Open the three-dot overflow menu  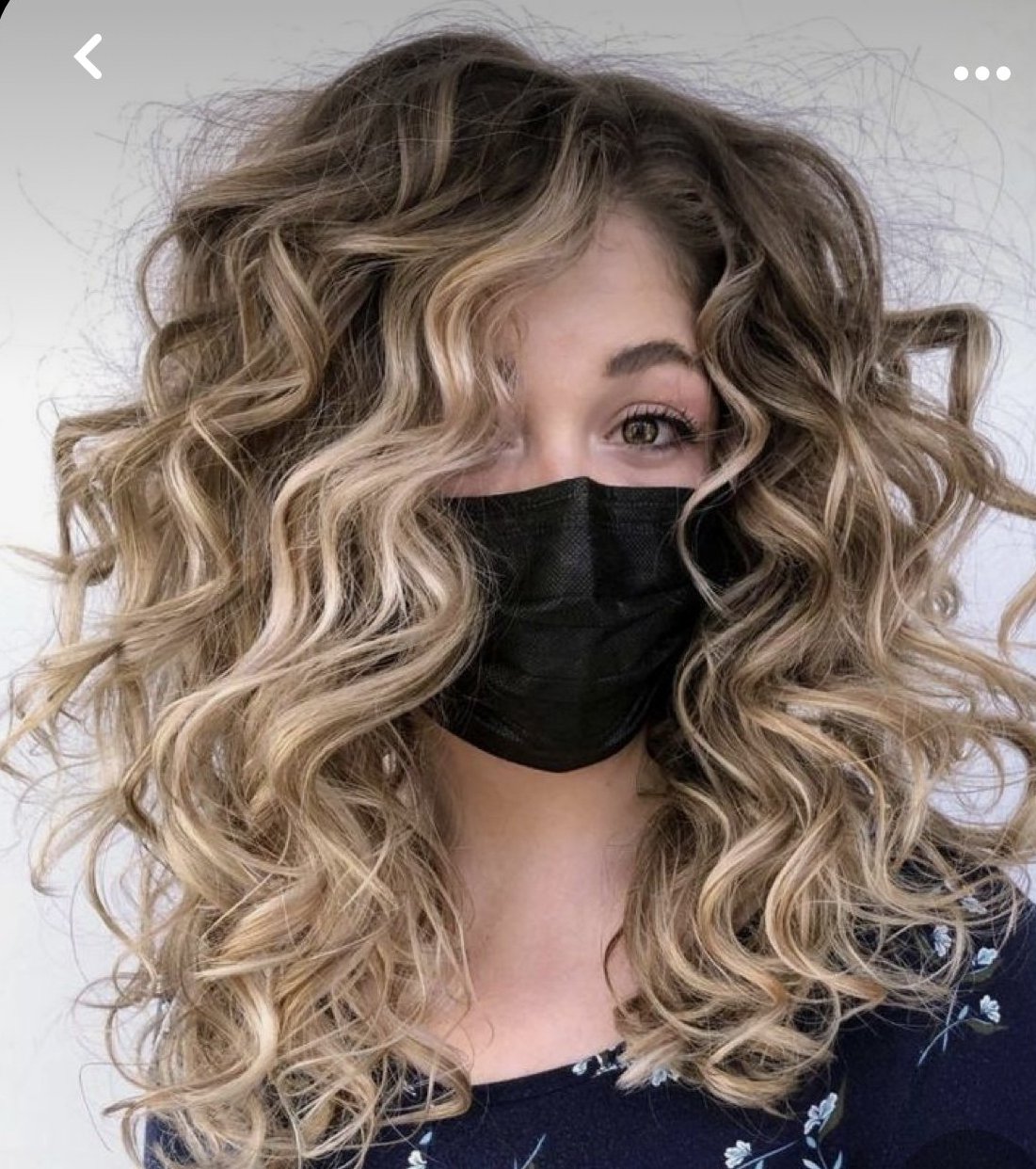981,73
